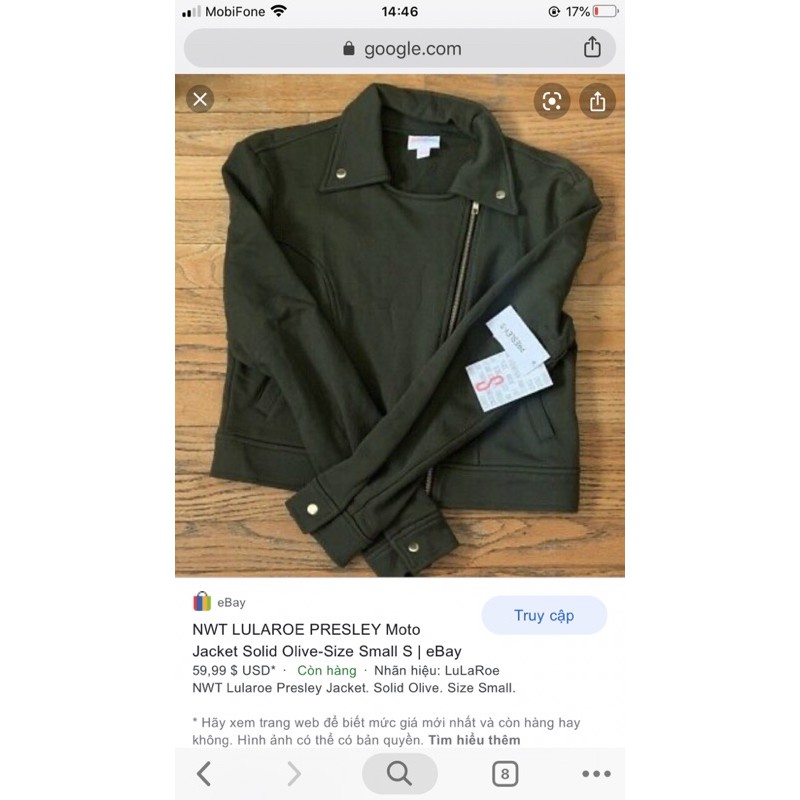Viewport: 800px width, 800px height.
Task: Open search from the bottom toolbar
Action: pyautogui.click(x=399, y=773)
